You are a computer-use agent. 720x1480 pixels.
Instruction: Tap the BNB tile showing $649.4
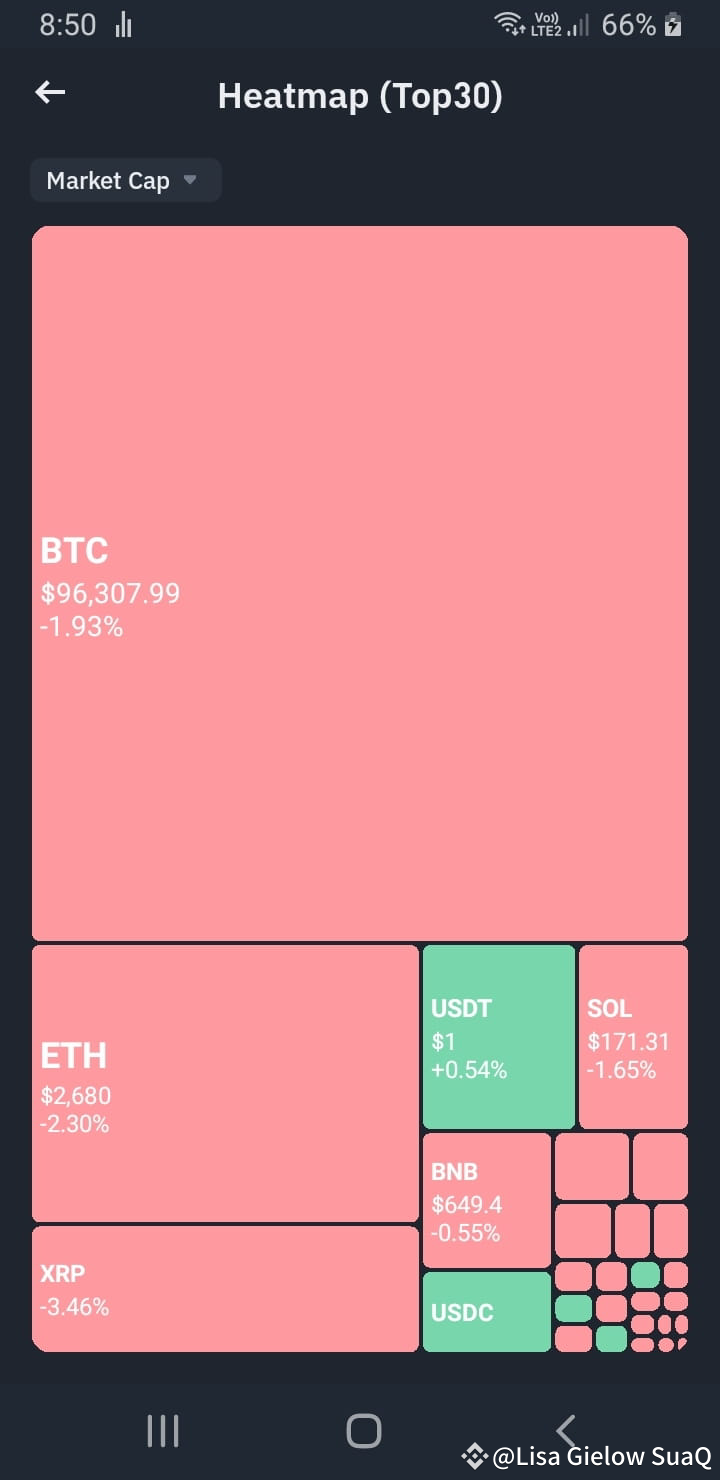point(486,1198)
